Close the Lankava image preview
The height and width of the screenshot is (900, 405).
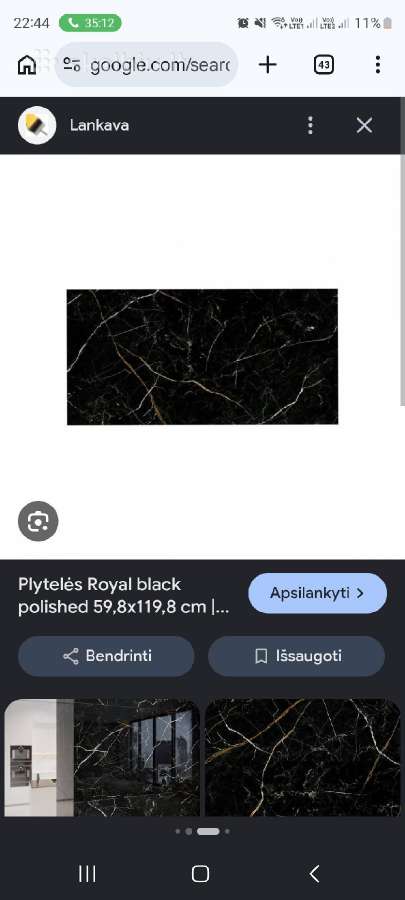tap(364, 125)
